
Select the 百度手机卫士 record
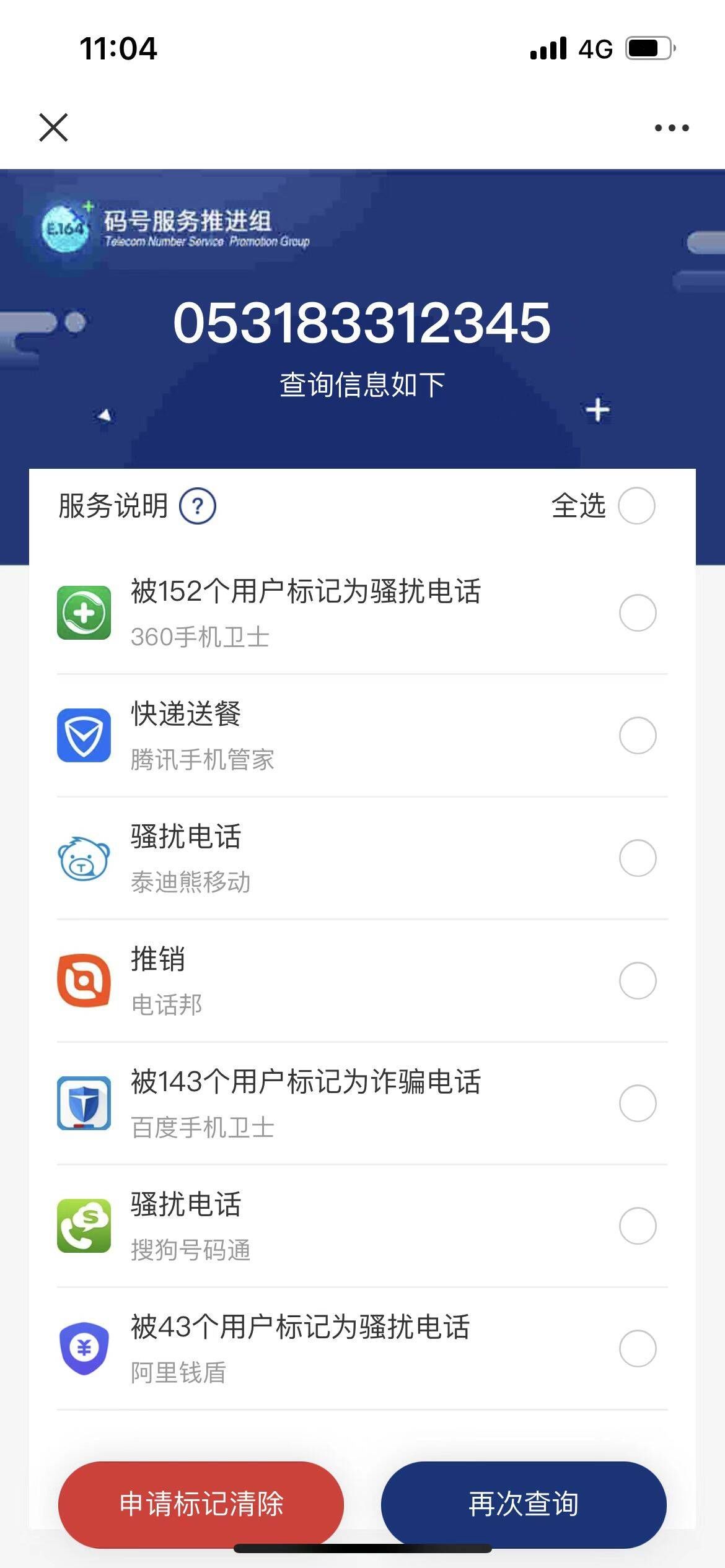point(638,1104)
